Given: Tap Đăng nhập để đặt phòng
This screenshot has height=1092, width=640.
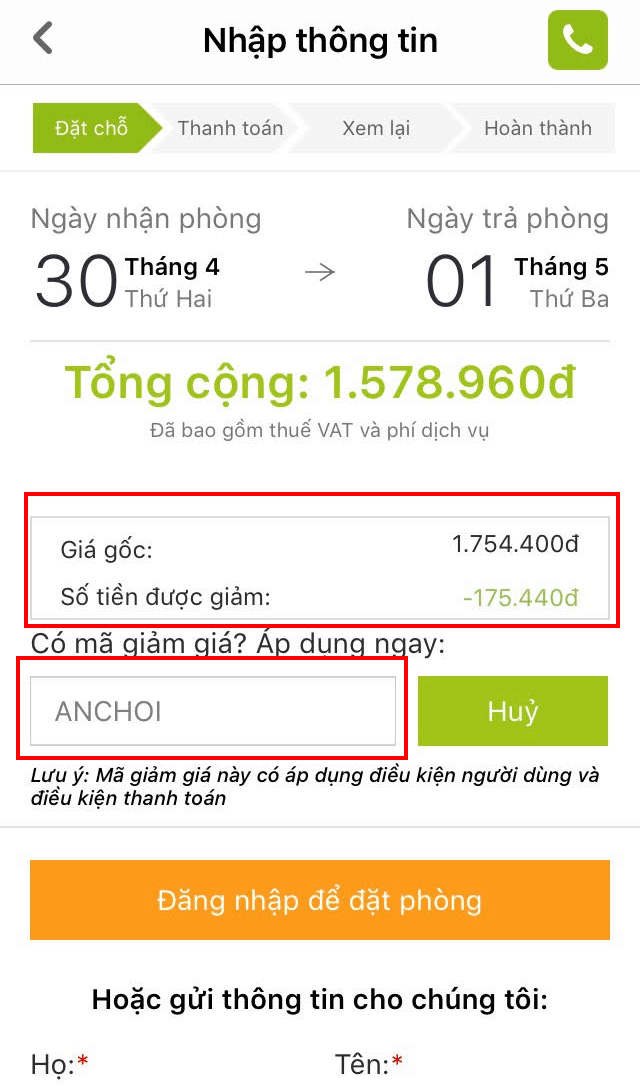Looking at the screenshot, I should pyautogui.click(x=320, y=900).
